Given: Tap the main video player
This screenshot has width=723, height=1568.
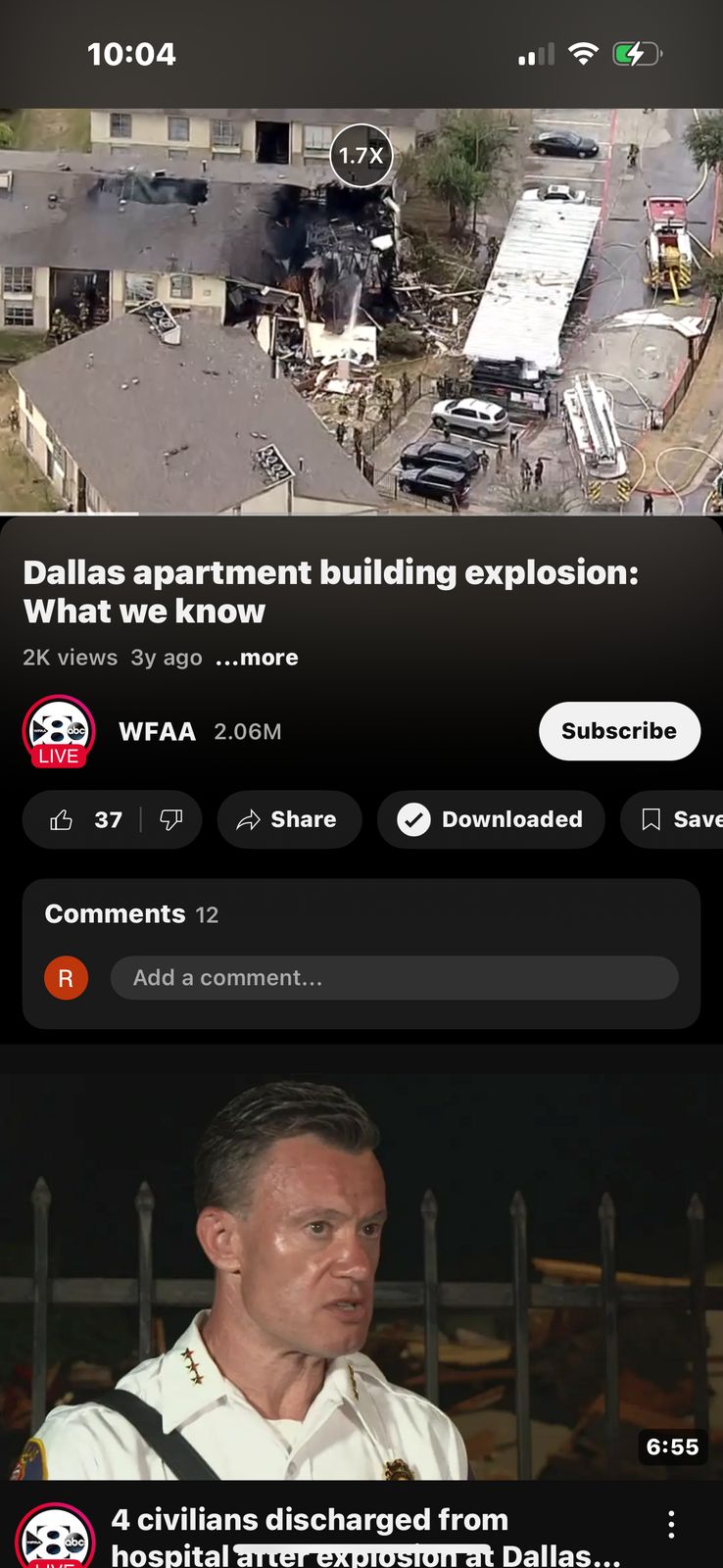Looking at the screenshot, I should click(x=361, y=311).
